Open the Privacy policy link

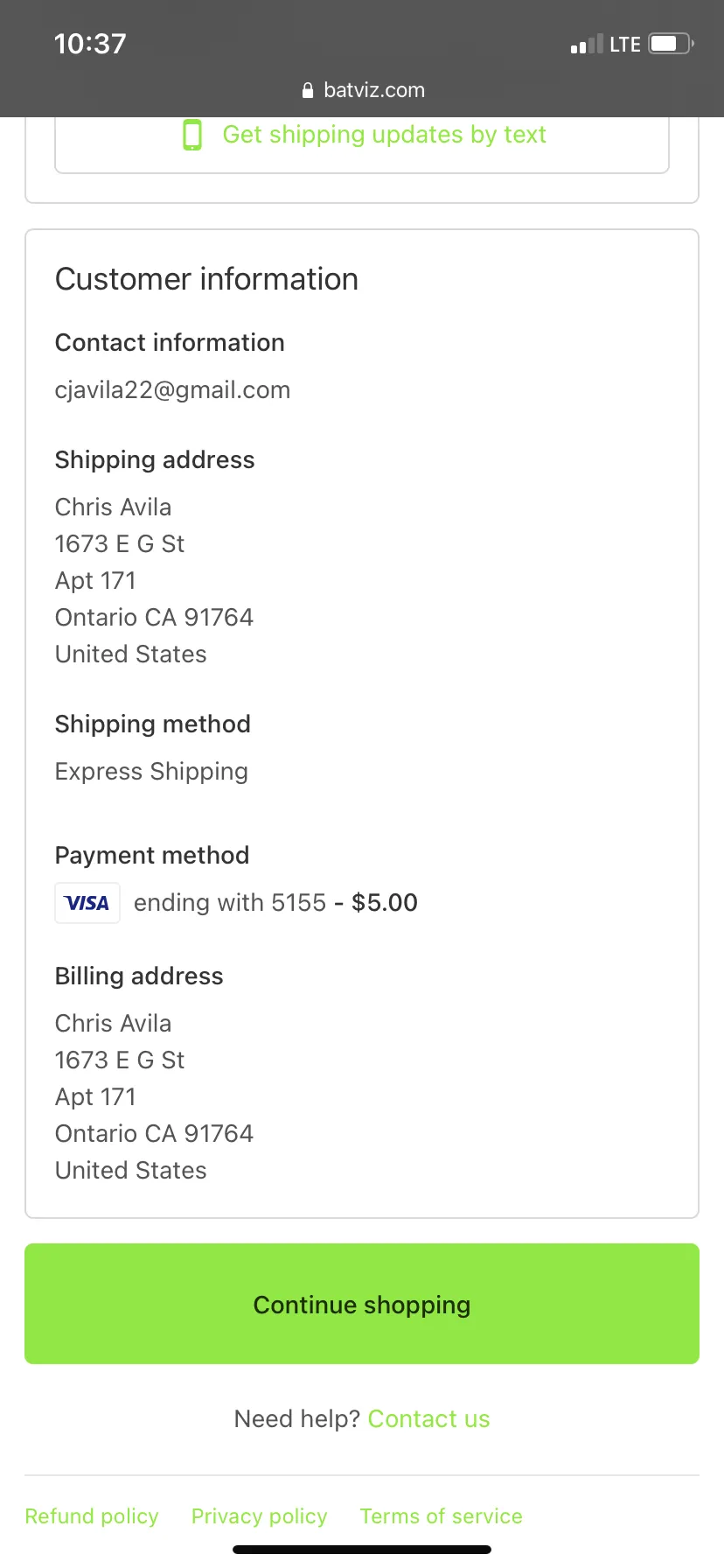260,1516
